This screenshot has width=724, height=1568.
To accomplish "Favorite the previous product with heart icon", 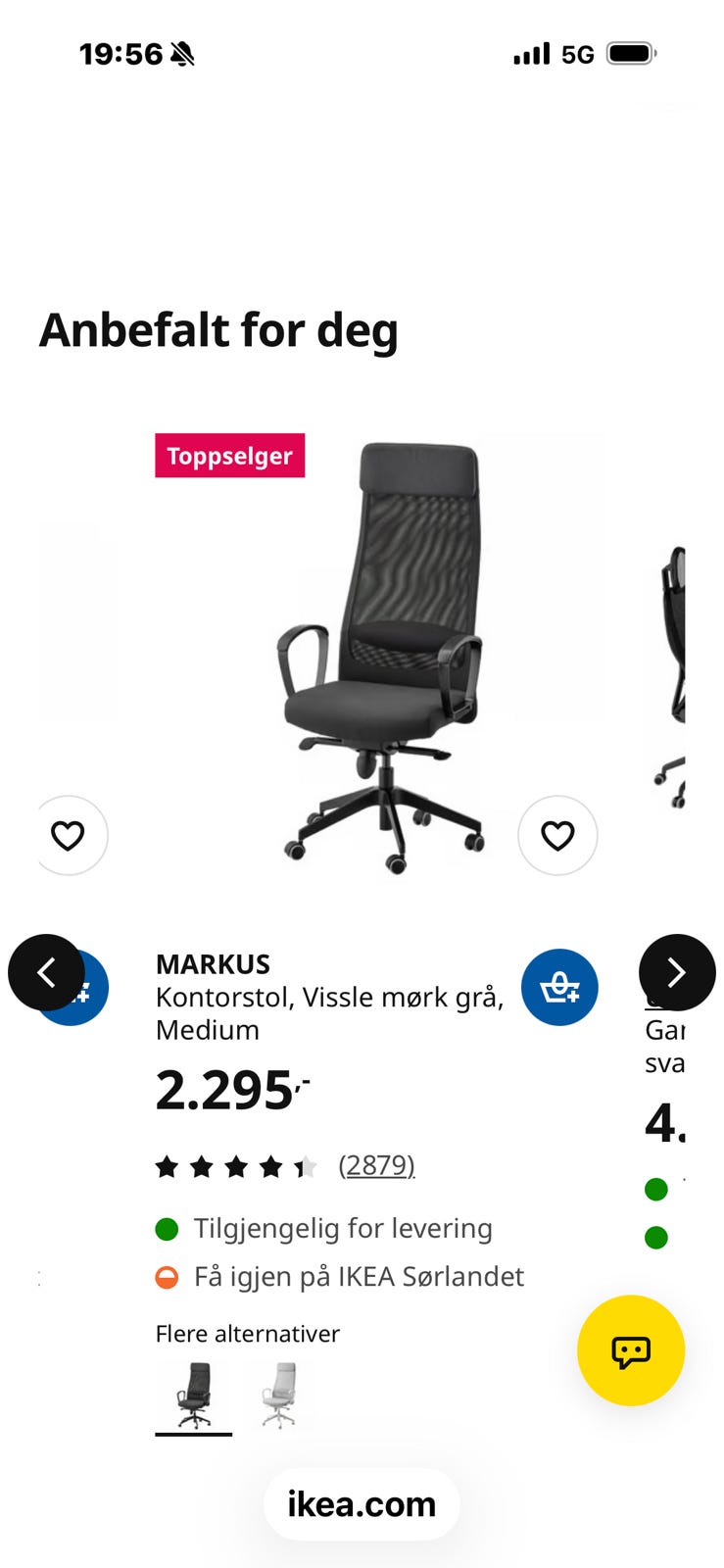I will pos(68,835).
